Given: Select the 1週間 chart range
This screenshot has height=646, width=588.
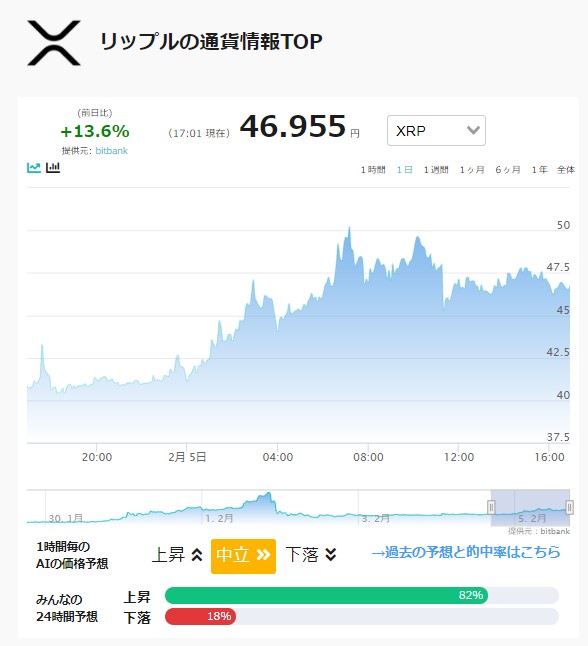Looking at the screenshot, I should 436,170.
